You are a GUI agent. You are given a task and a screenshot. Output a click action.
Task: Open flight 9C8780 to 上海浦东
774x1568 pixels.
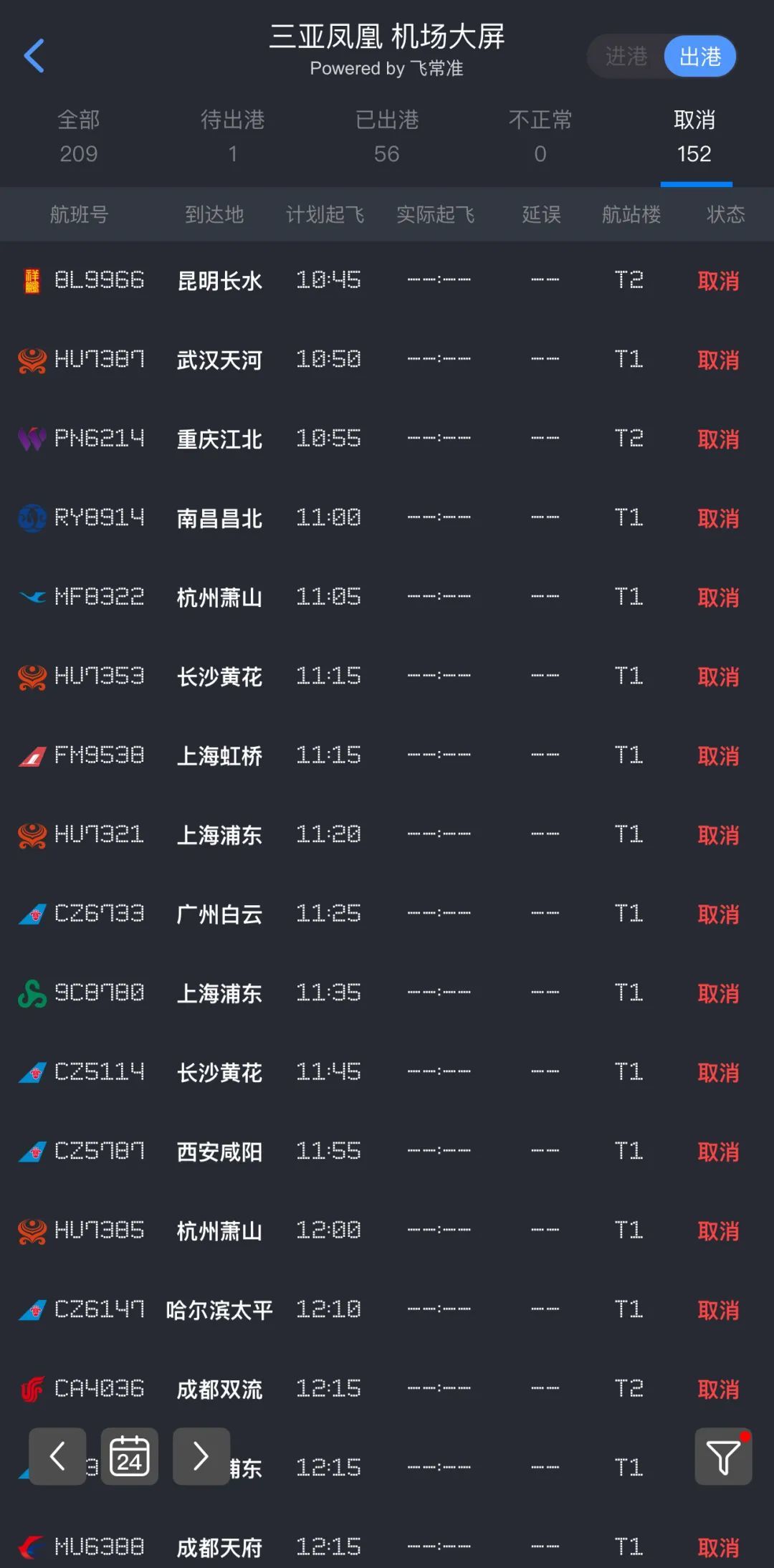(387, 993)
